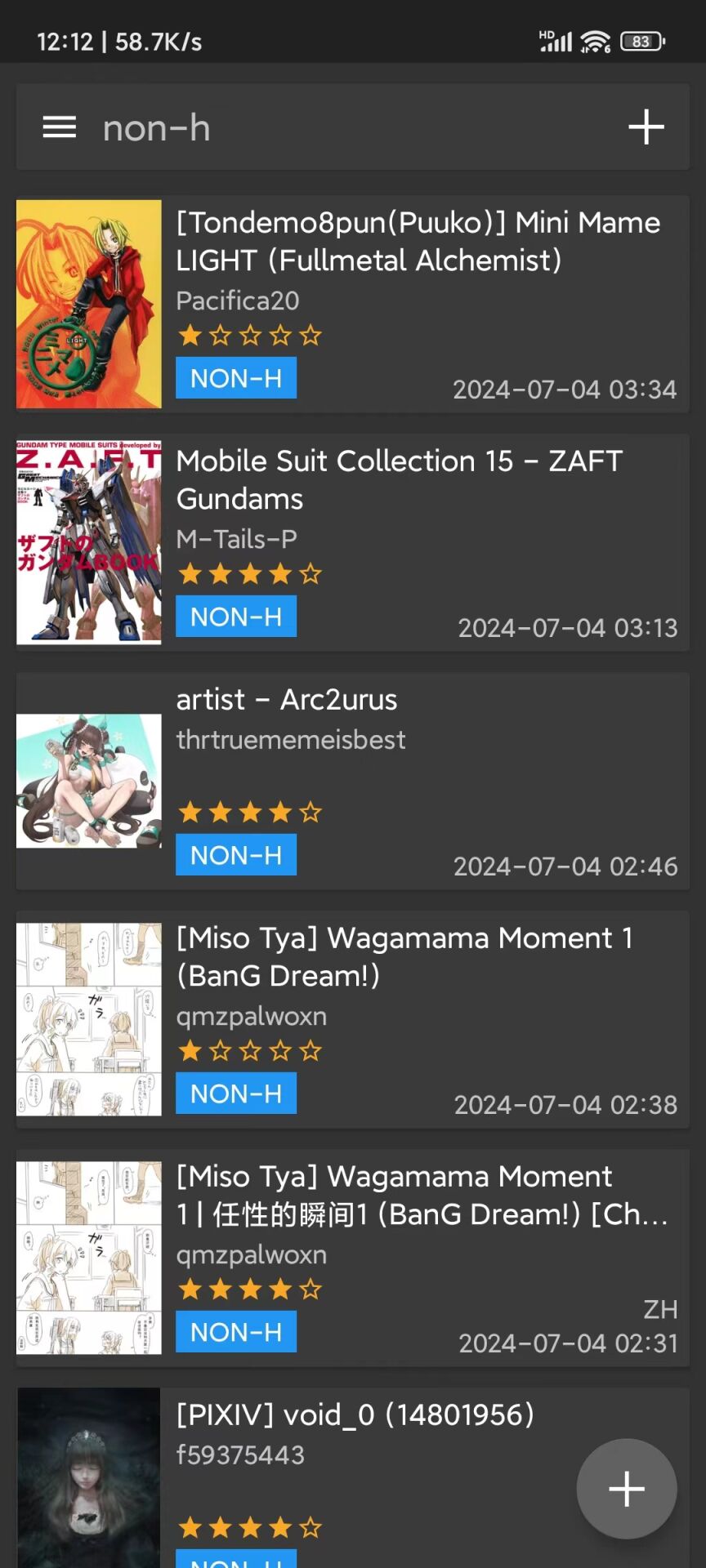Tap the plus icon in the search bar
Image resolution: width=706 pixels, height=1568 pixels.
[646, 127]
